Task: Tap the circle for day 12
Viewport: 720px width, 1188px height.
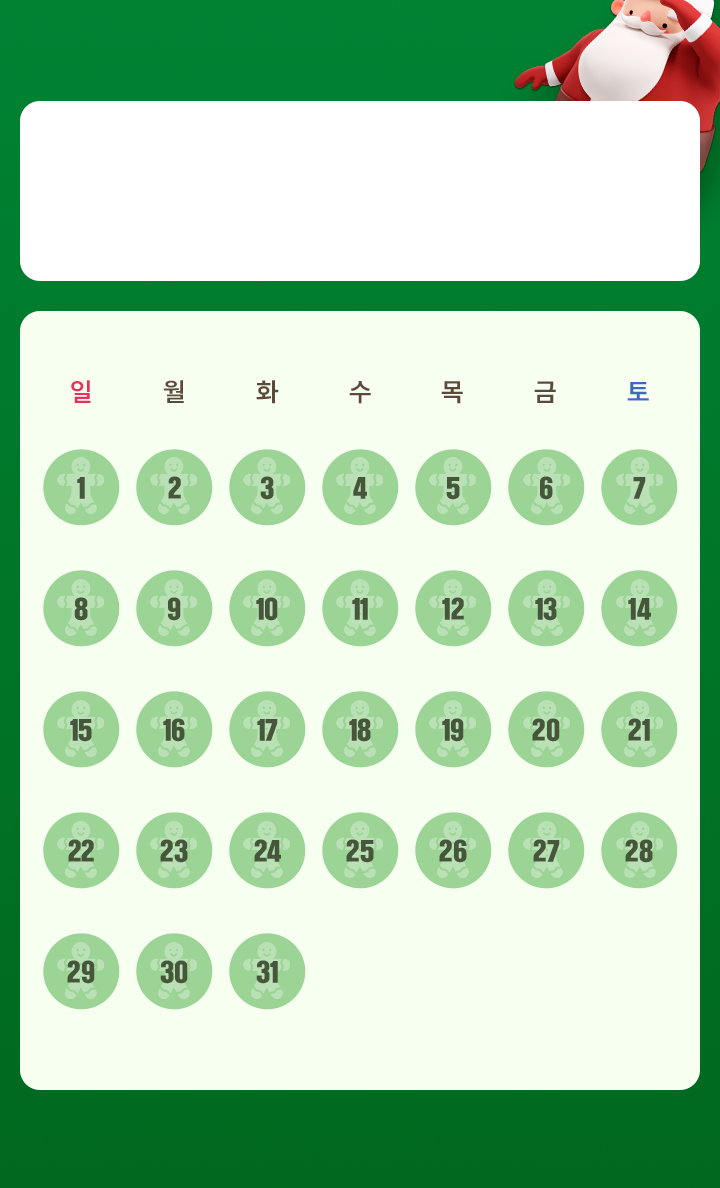Action: tap(453, 608)
